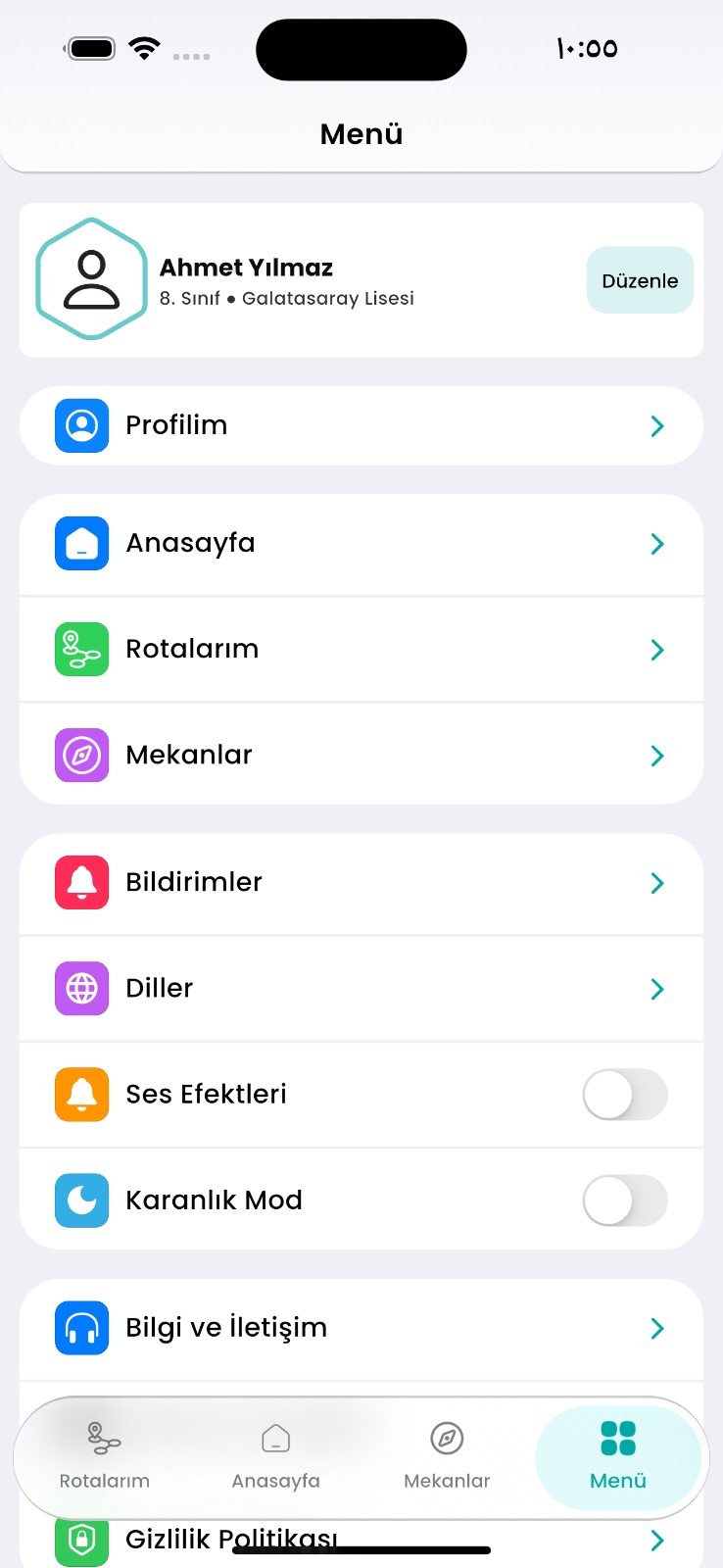Expand Bildirimler with its chevron
The width and height of the screenshot is (723, 1568).
pyautogui.click(x=657, y=882)
